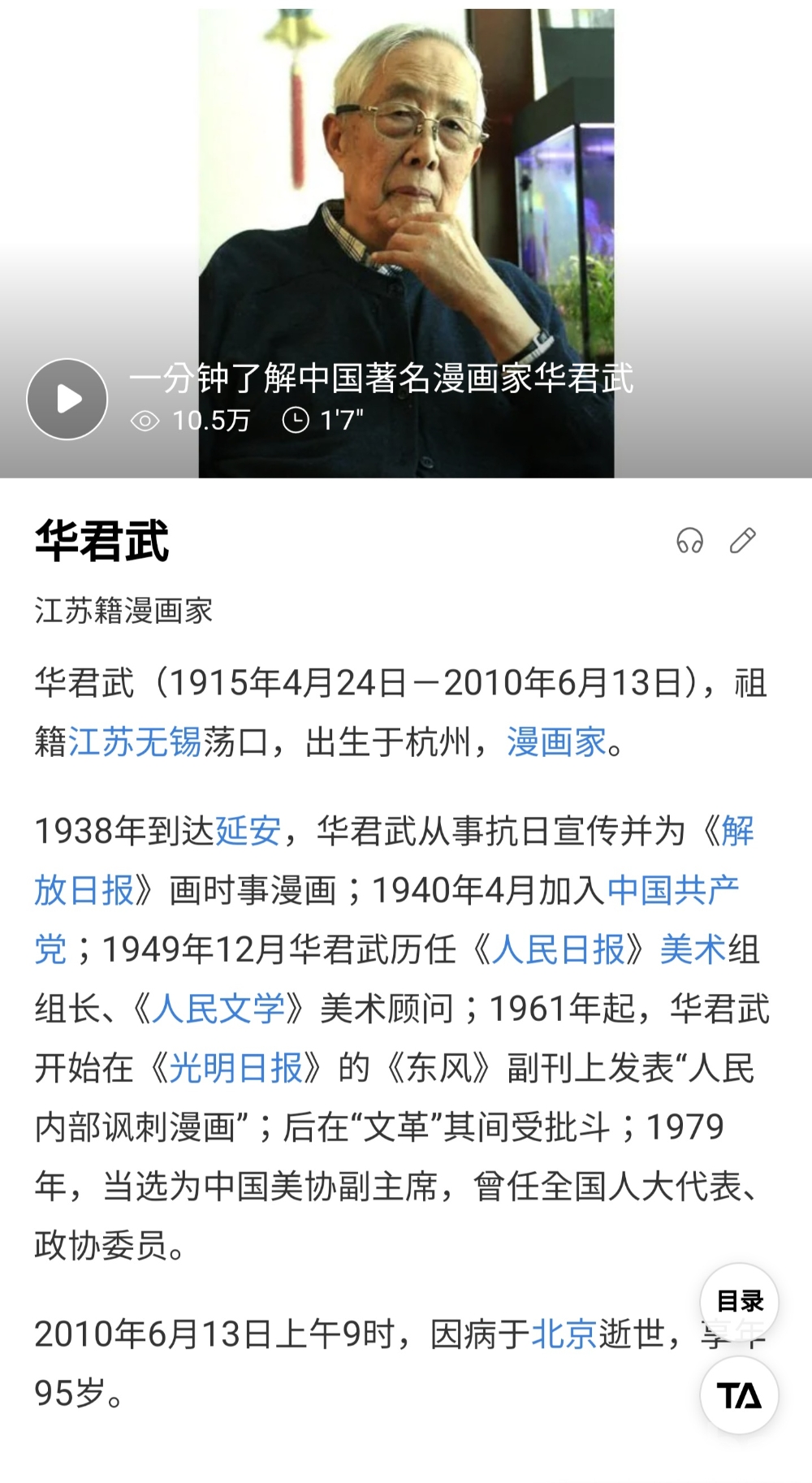Open the 中国共产党 link
Screen dimensions: 812x1483
(x=672, y=890)
